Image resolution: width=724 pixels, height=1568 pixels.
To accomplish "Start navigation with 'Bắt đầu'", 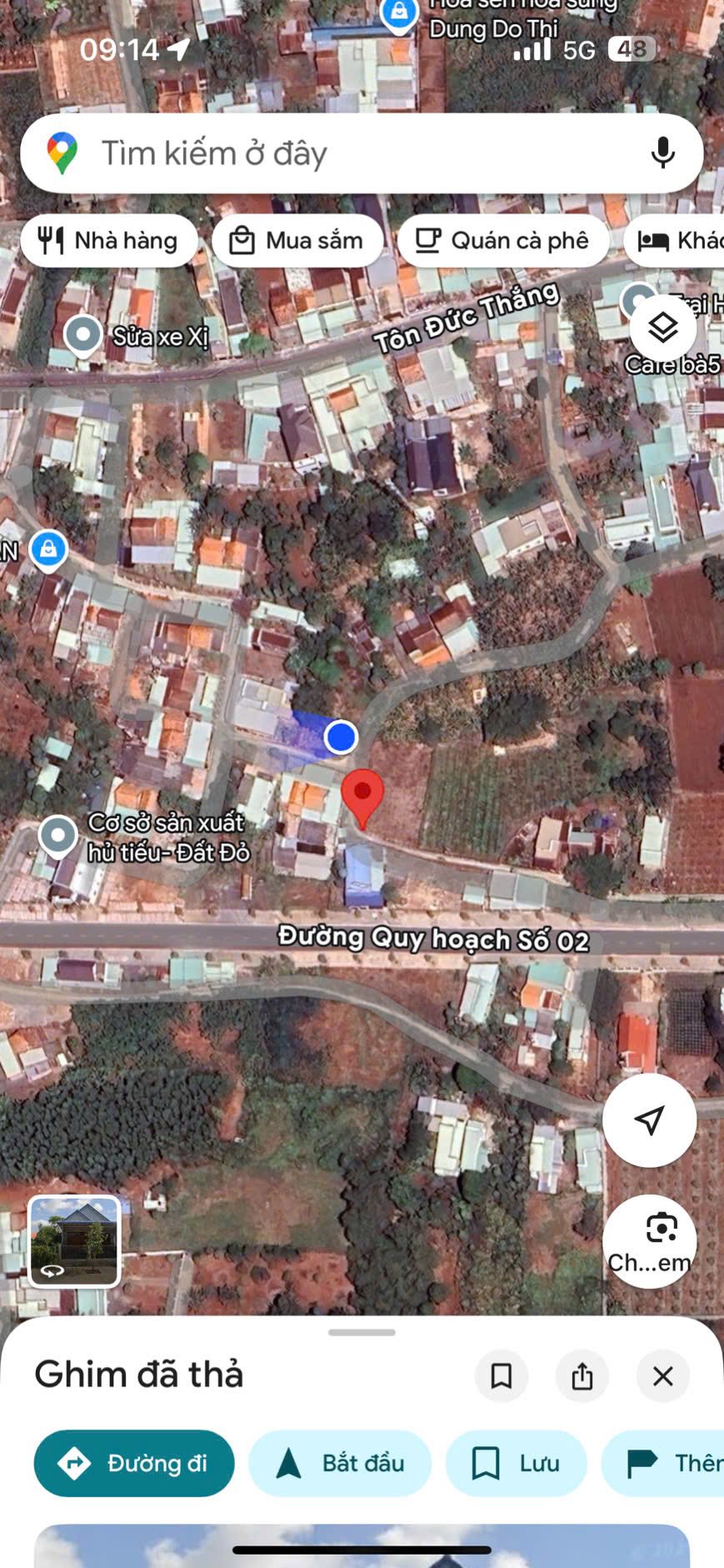I will [x=340, y=1463].
